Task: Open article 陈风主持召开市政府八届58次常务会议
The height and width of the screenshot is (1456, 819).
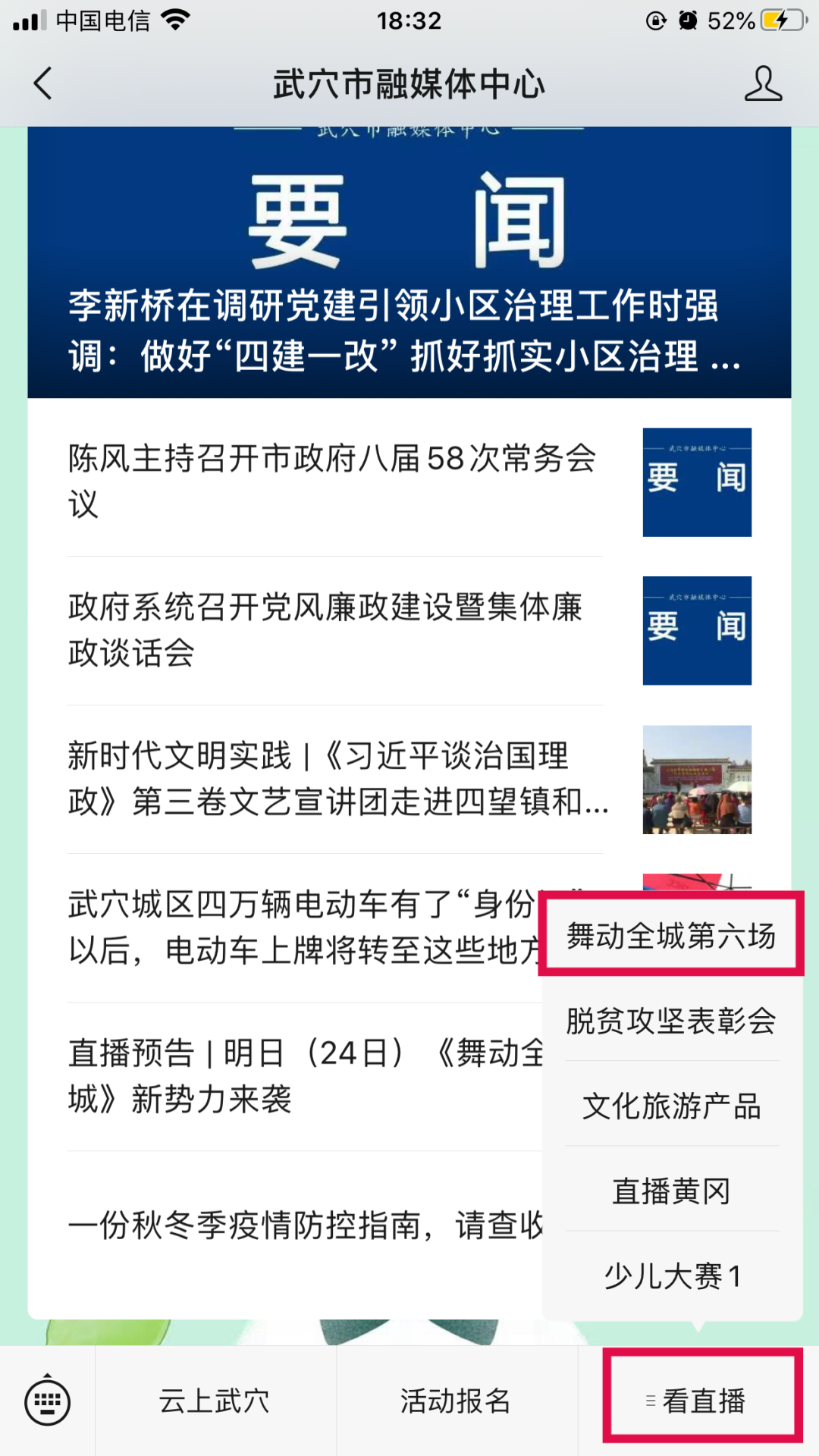Action: tap(334, 481)
